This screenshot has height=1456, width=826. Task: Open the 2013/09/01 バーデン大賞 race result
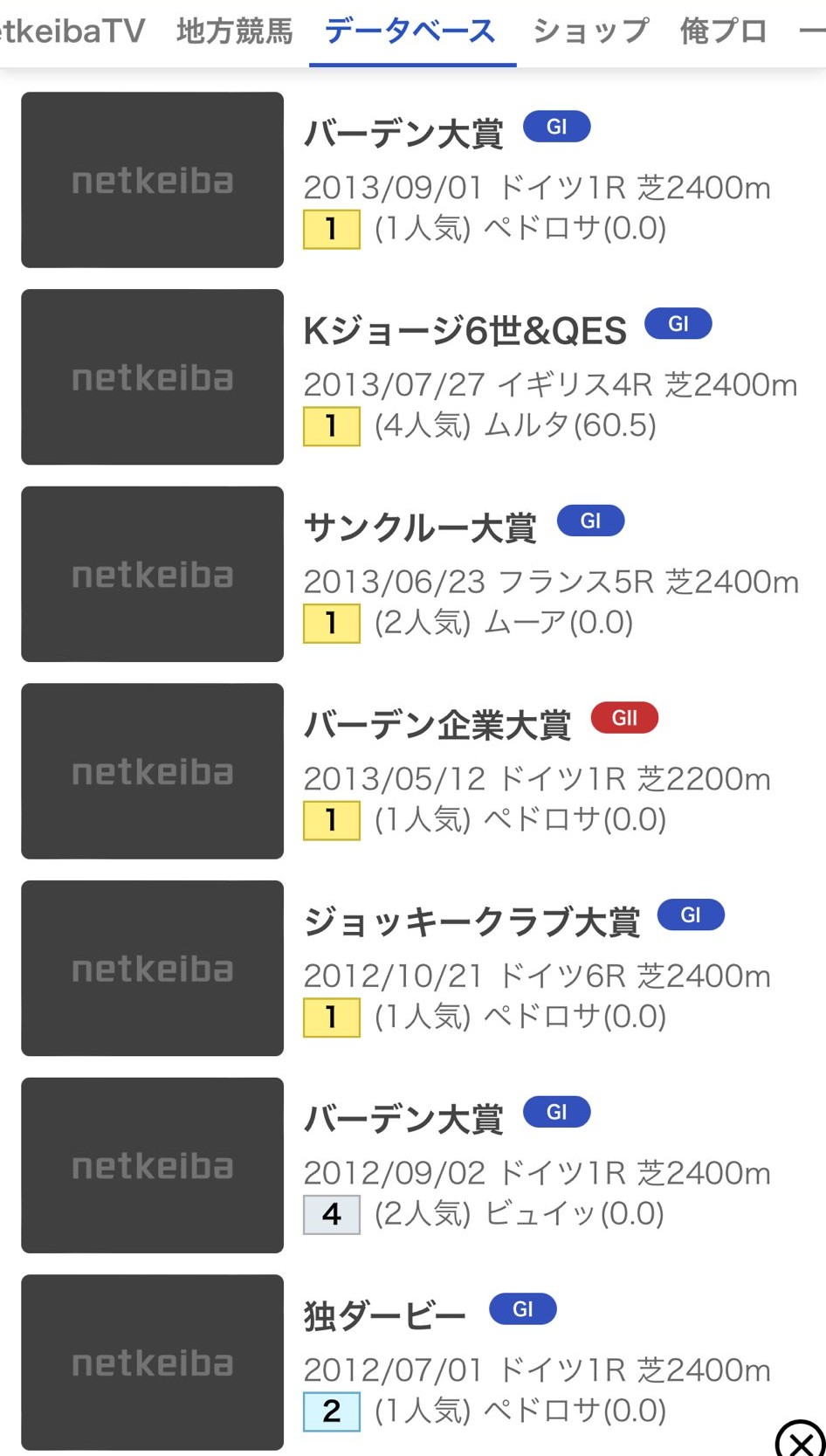pyautogui.click(x=403, y=134)
